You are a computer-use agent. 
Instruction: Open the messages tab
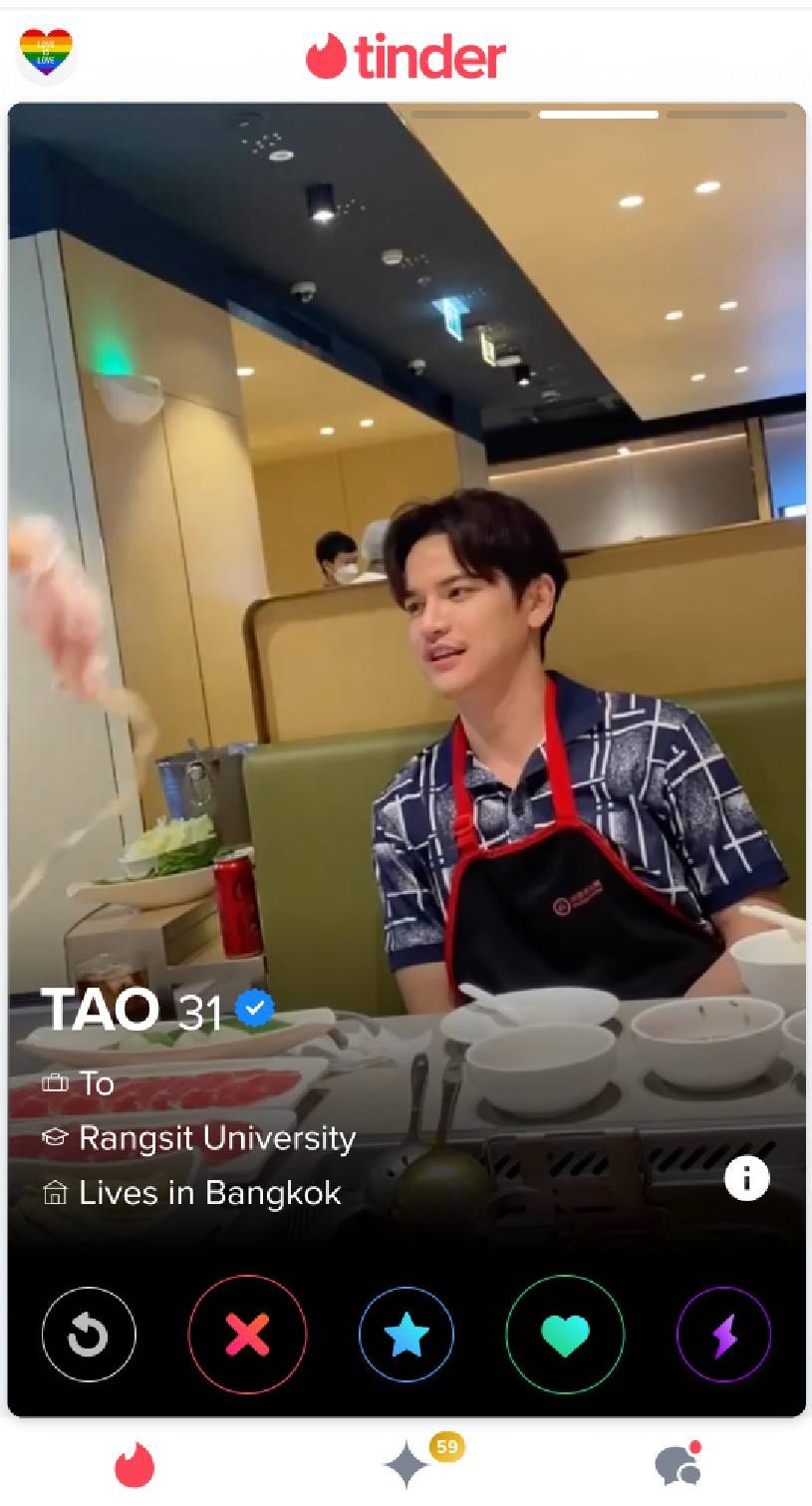click(677, 1465)
